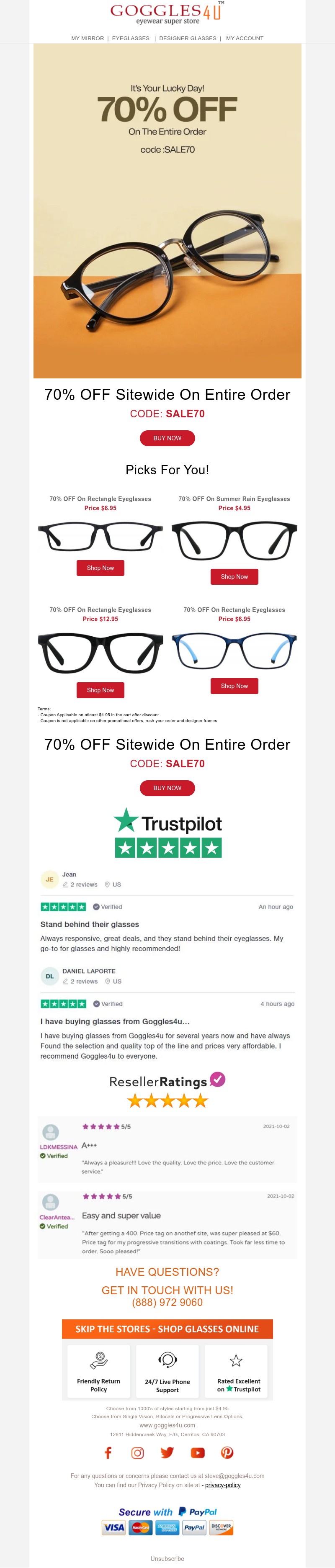Open the MY MIRROR link
This screenshot has height=1568, width=335.
point(88,39)
